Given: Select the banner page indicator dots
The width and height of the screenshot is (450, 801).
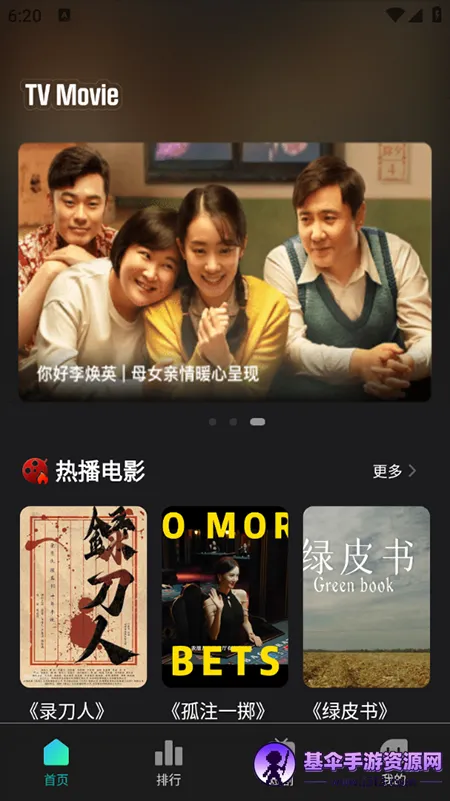Looking at the screenshot, I should 236,422.
